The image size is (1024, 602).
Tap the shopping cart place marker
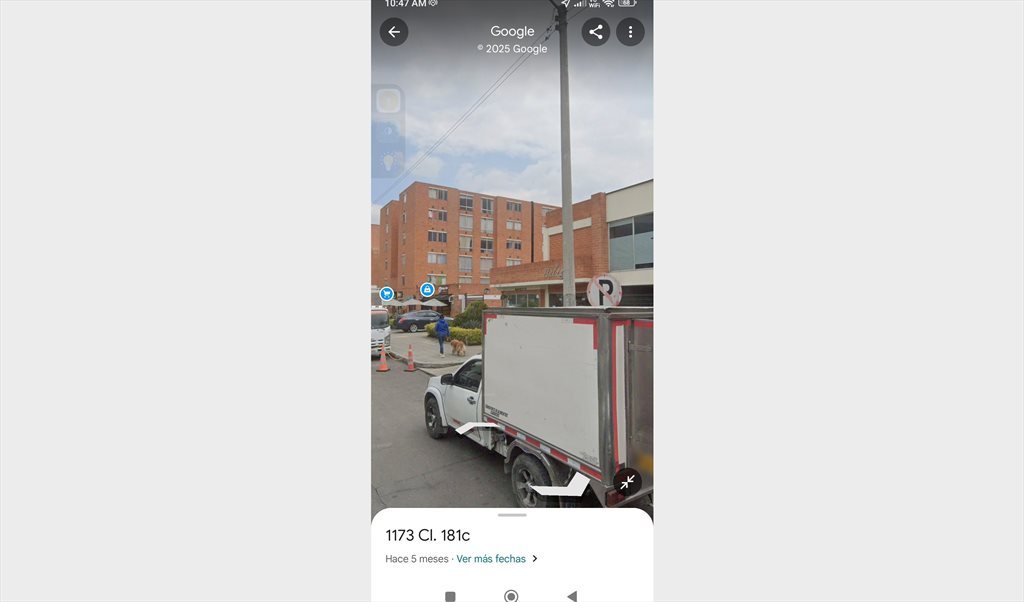coord(386,294)
